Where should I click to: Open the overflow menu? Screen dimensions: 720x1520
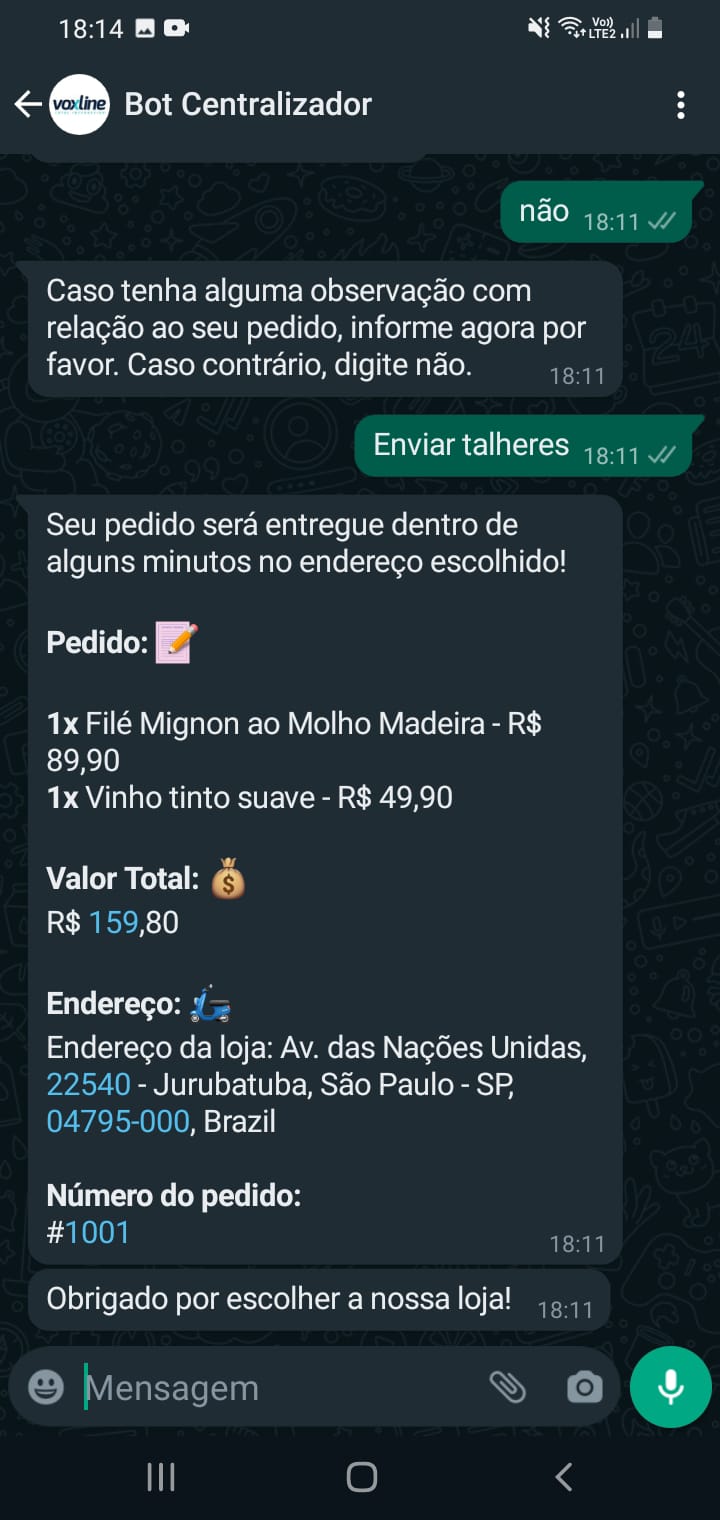[x=681, y=104]
